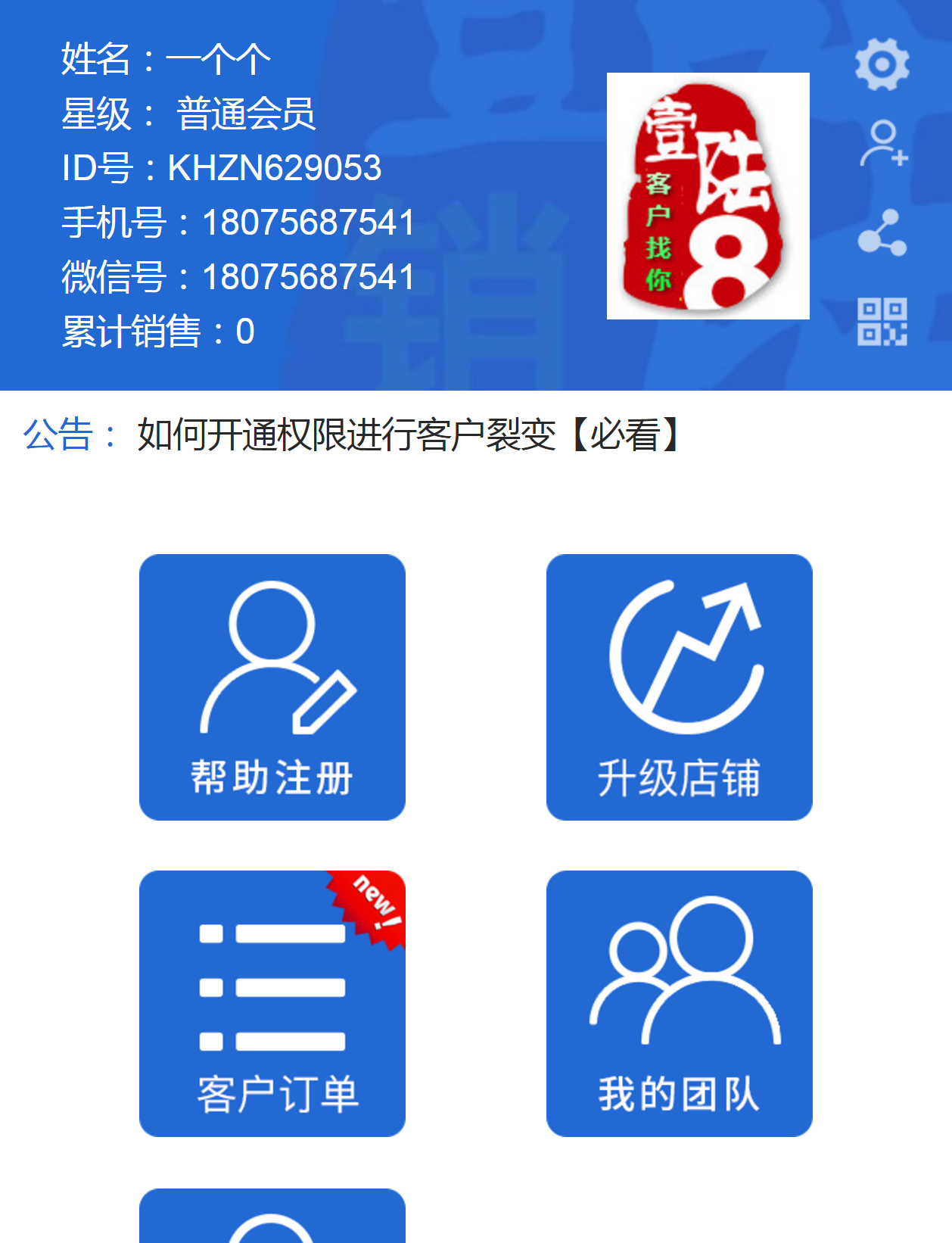Open the 升级店铺 tile
Image resolution: width=952 pixels, height=1243 pixels.
[679, 687]
